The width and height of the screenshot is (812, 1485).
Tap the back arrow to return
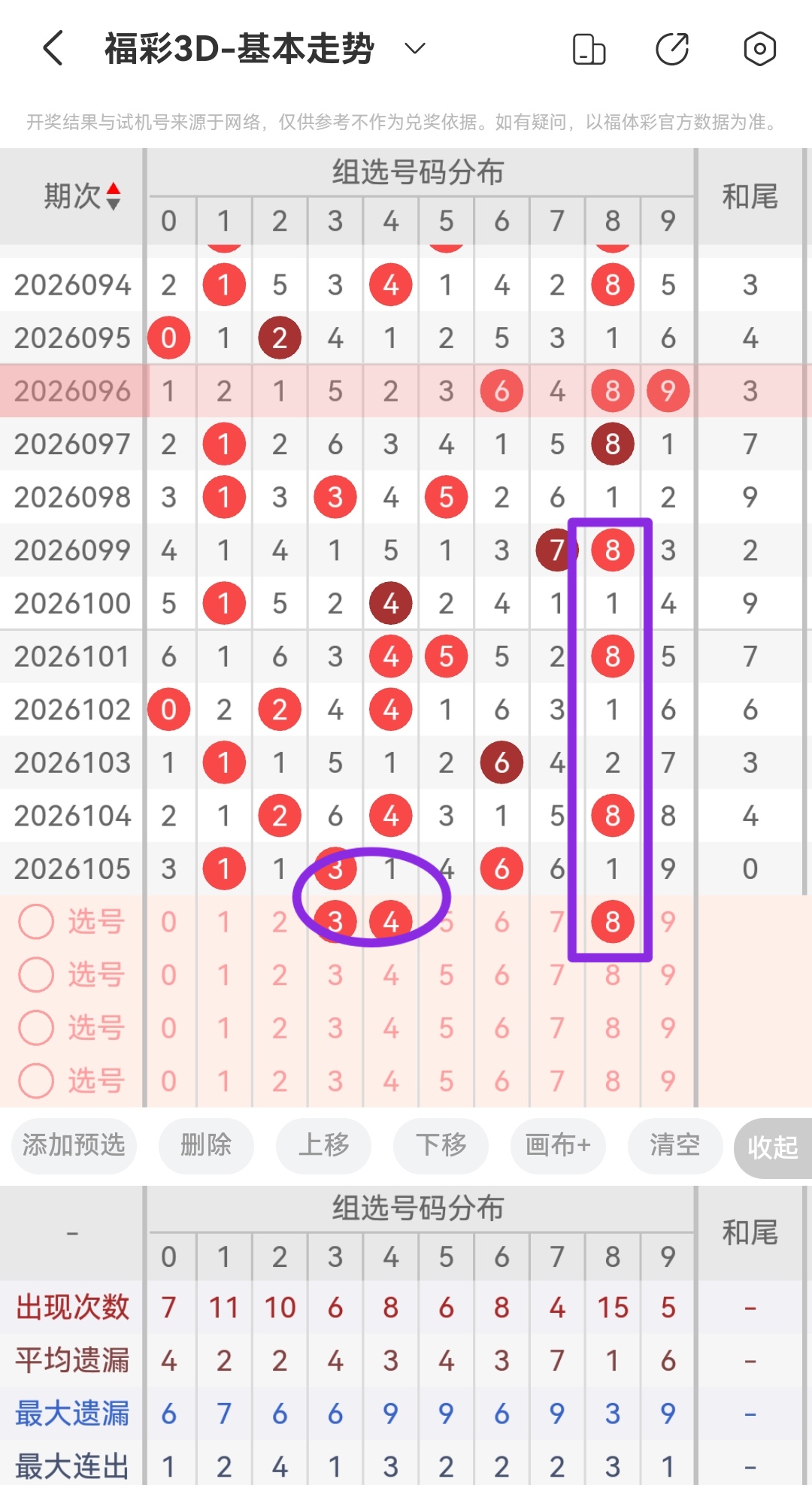click(51, 48)
